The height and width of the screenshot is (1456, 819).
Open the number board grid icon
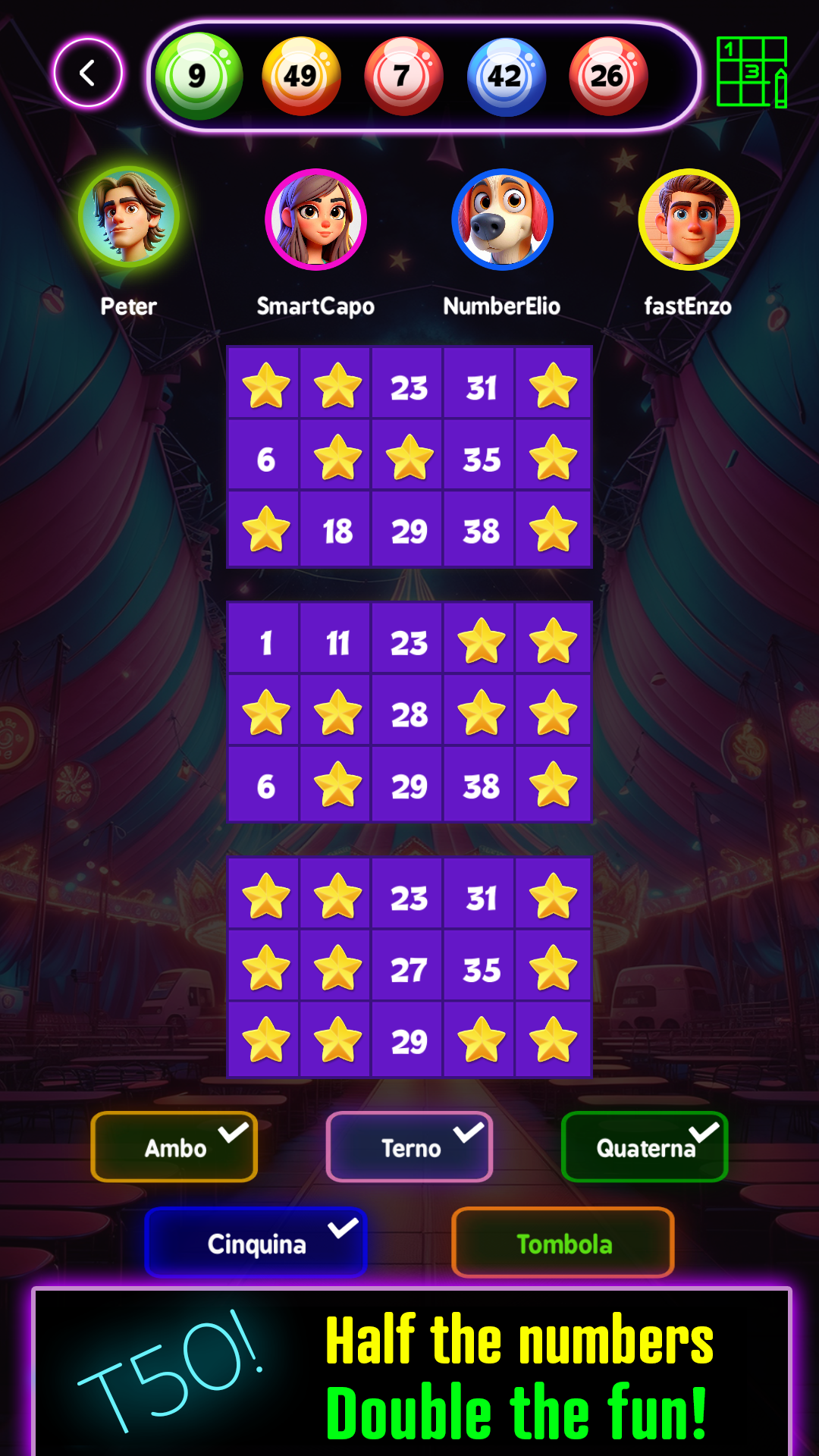coord(752,72)
